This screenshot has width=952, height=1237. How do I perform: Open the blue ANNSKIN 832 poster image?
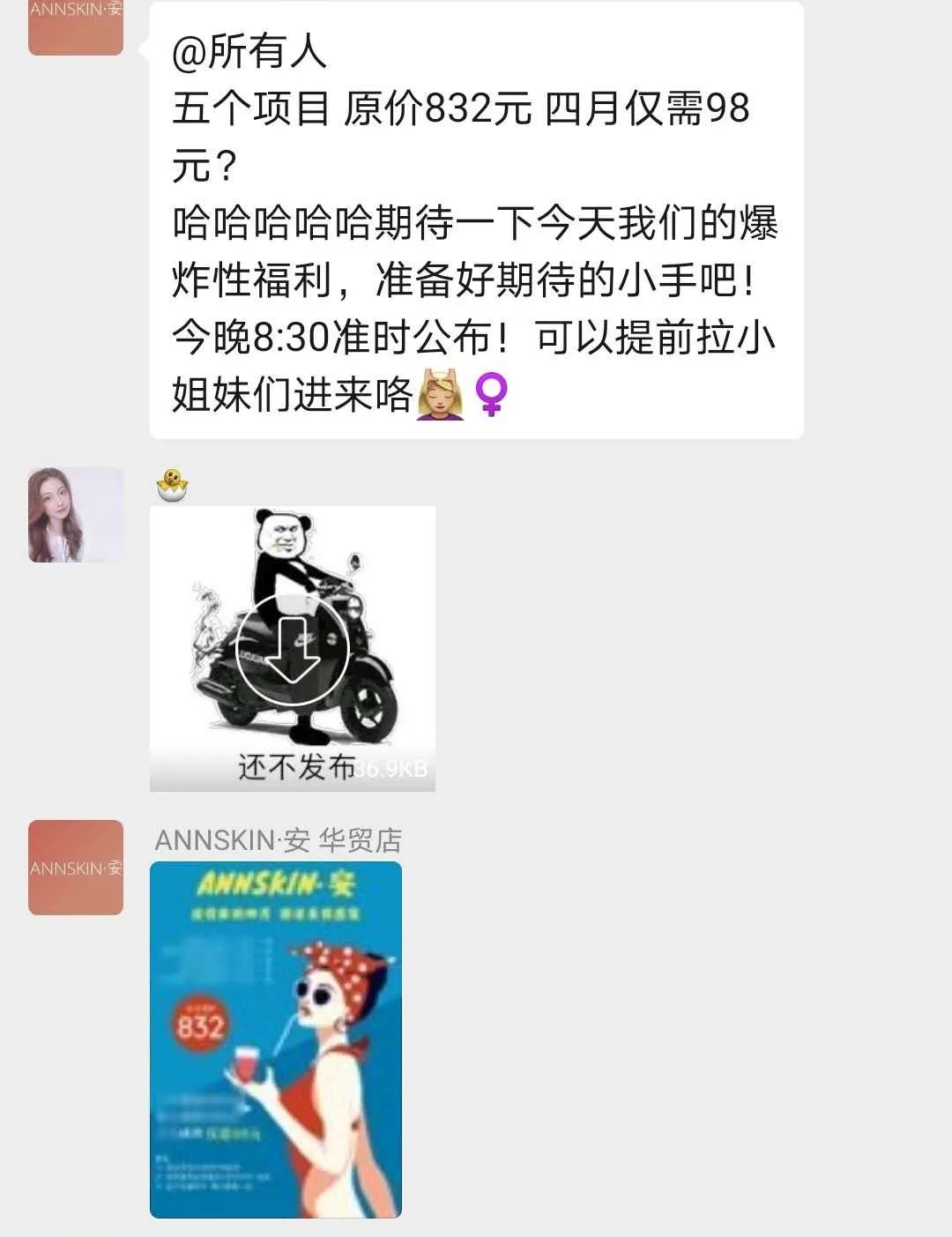click(x=275, y=1040)
